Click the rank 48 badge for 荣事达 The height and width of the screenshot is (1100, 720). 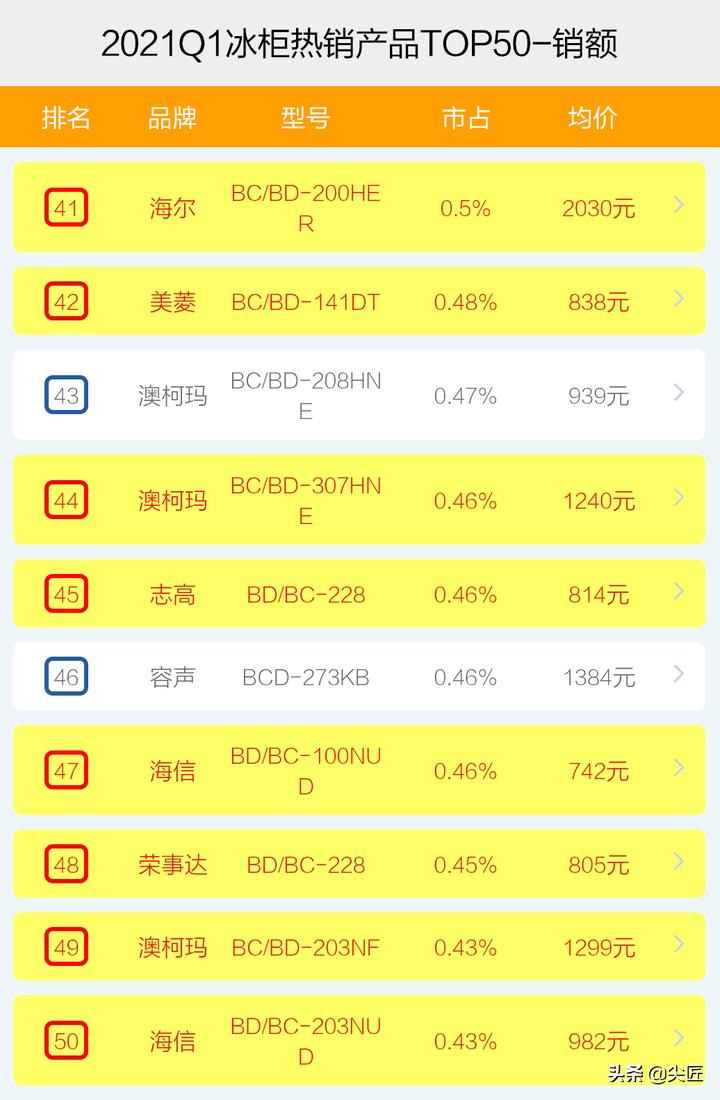(x=65, y=864)
